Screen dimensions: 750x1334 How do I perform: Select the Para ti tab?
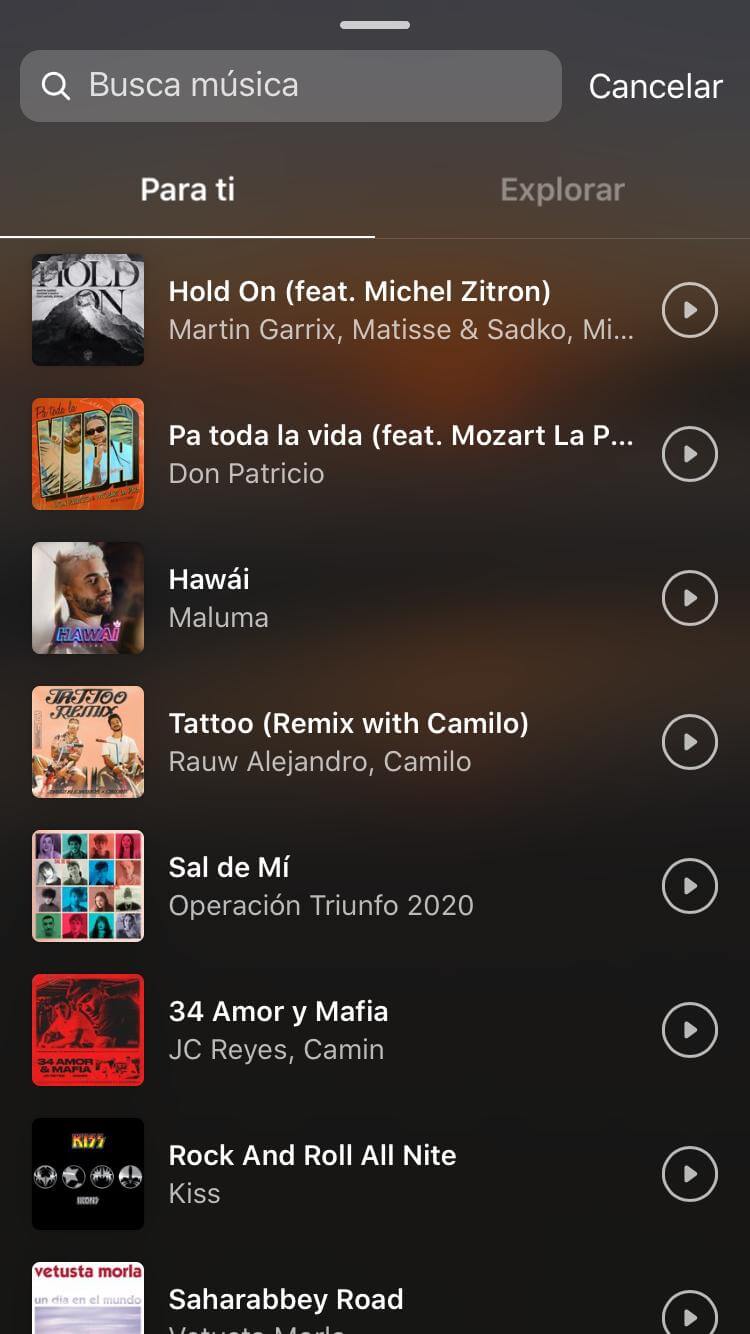point(188,190)
